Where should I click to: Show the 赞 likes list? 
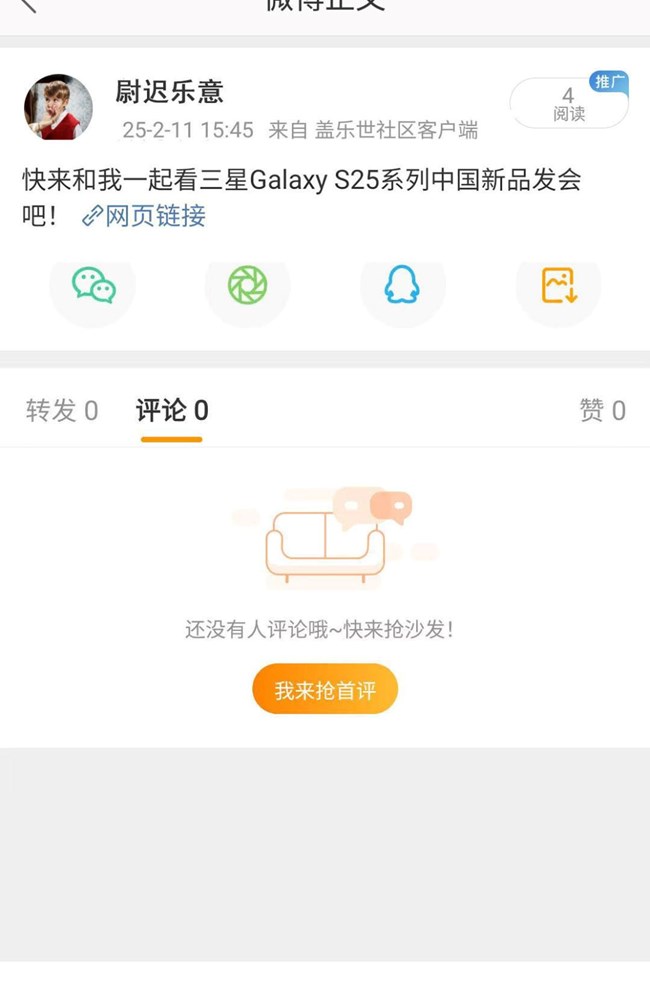pos(602,411)
